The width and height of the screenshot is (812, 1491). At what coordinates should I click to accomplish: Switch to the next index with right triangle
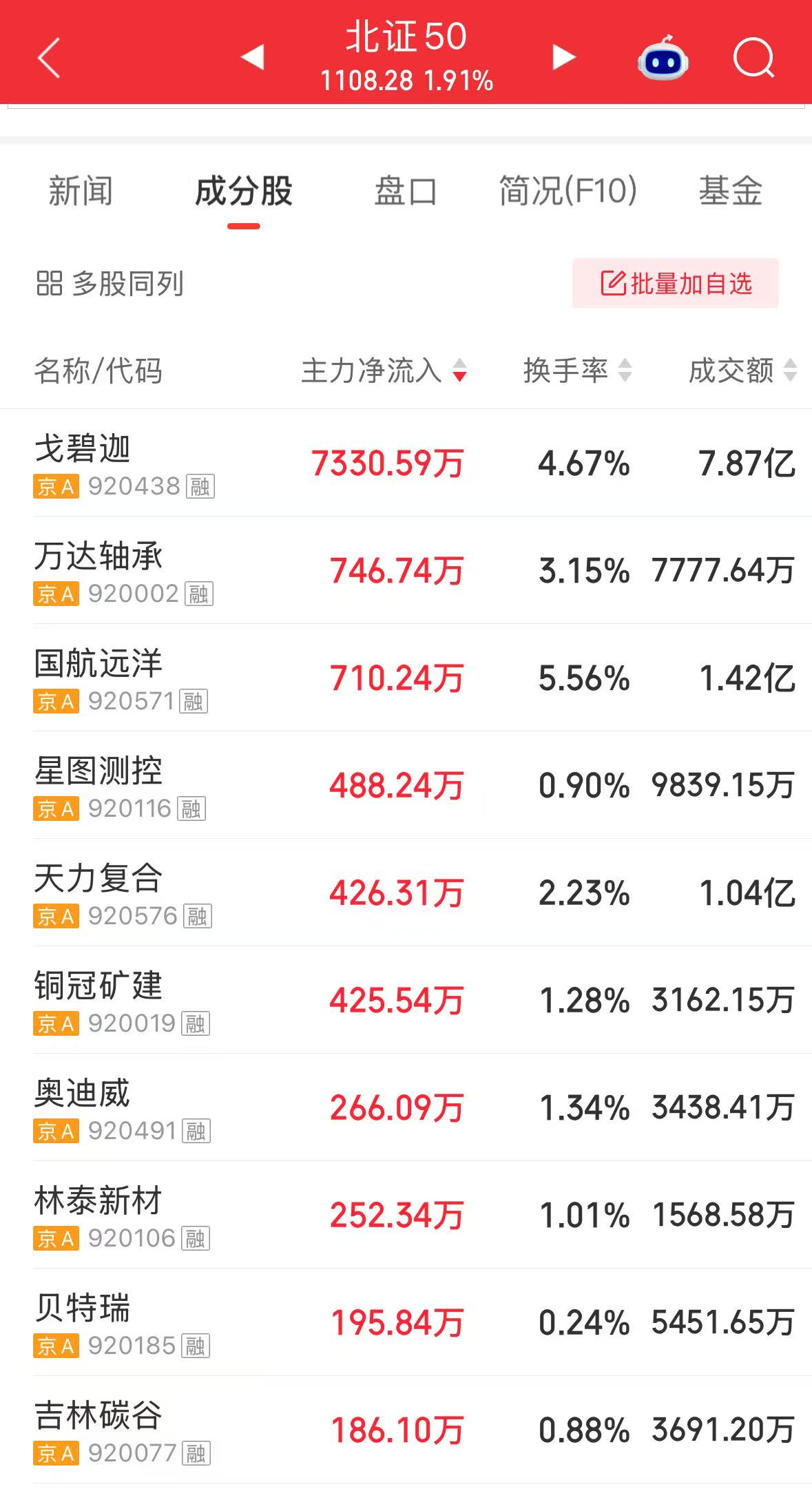pos(563,57)
